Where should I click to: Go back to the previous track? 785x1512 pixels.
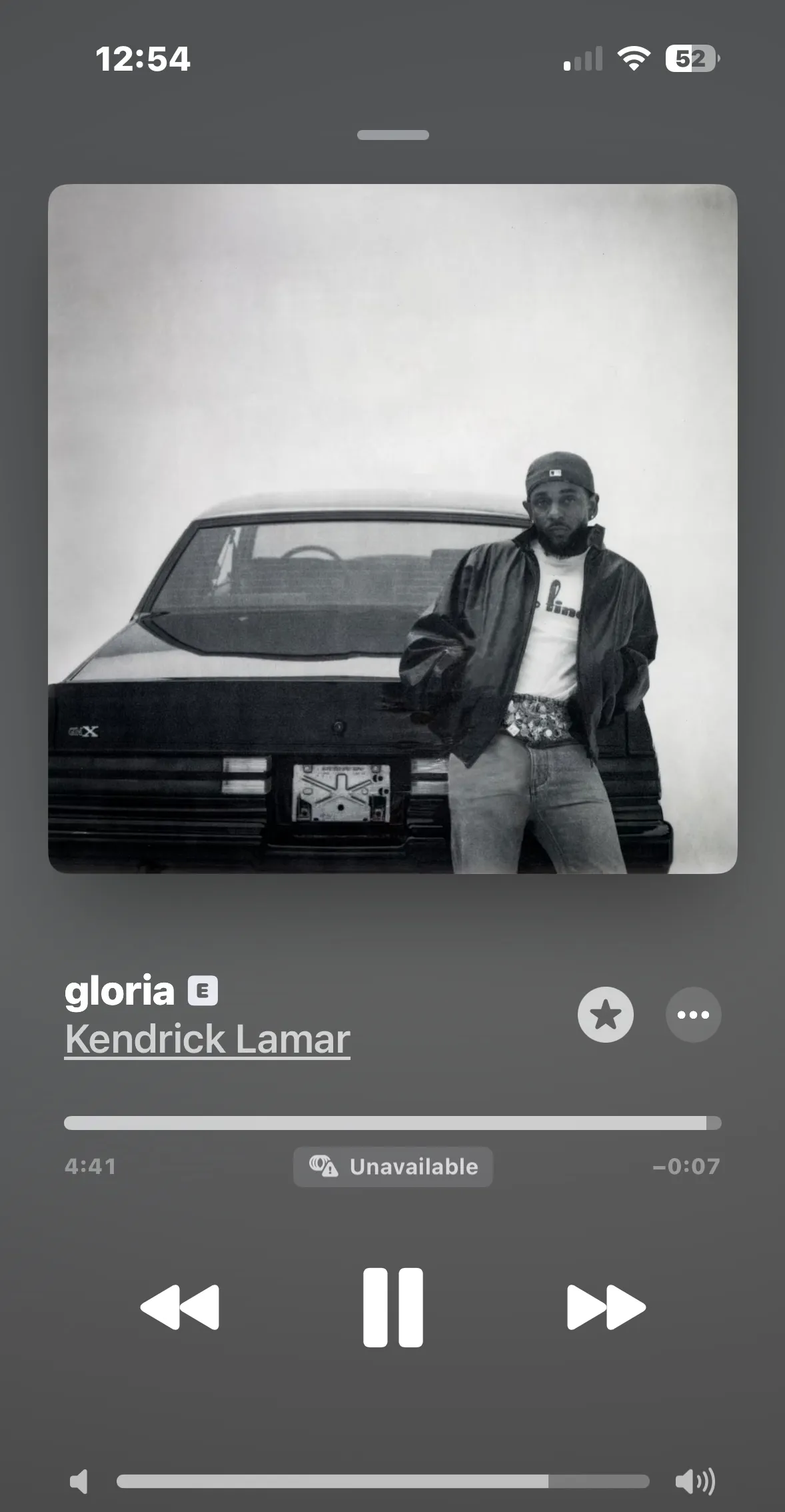coord(180,1307)
